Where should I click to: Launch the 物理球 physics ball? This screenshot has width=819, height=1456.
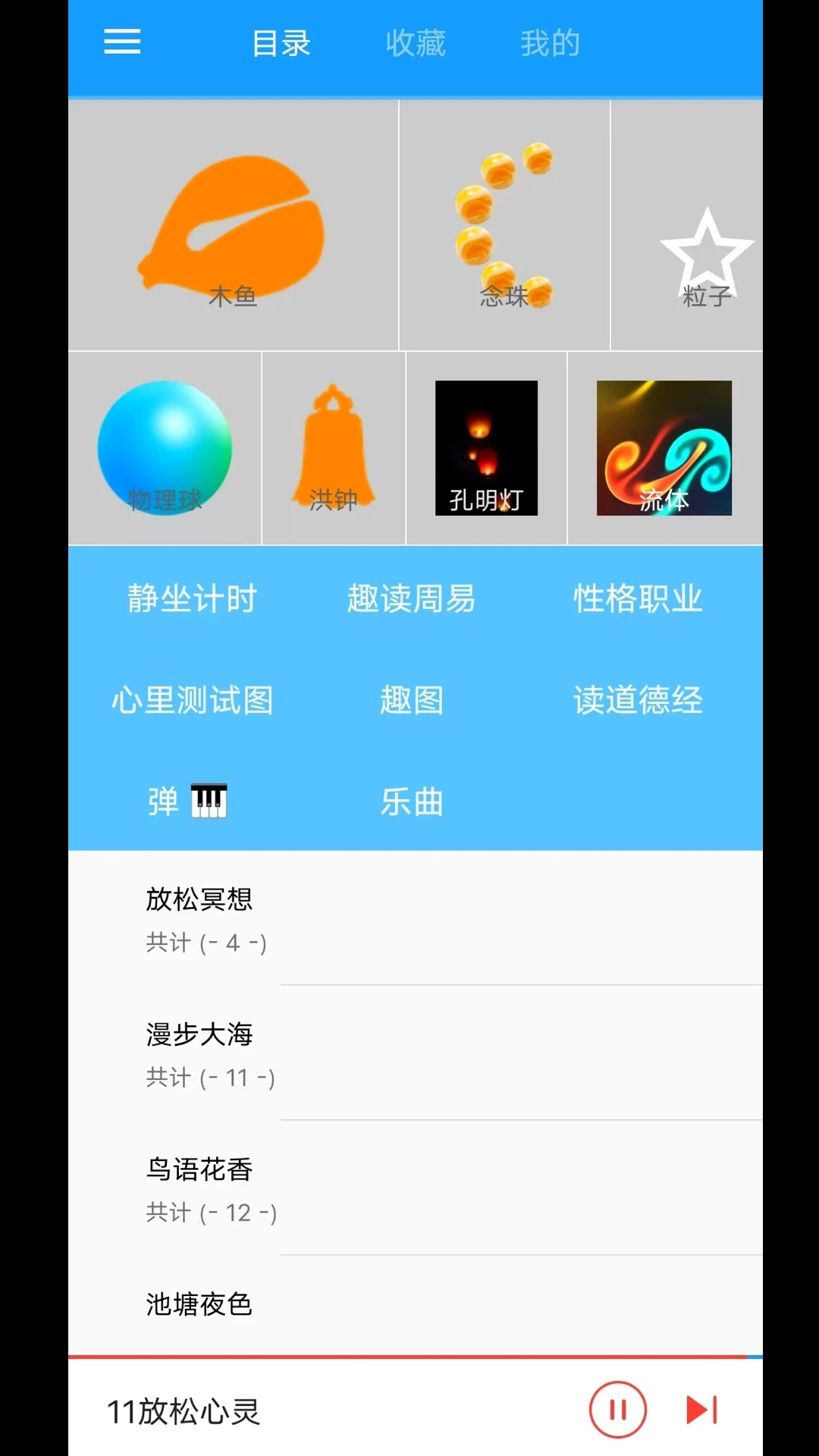pos(165,447)
